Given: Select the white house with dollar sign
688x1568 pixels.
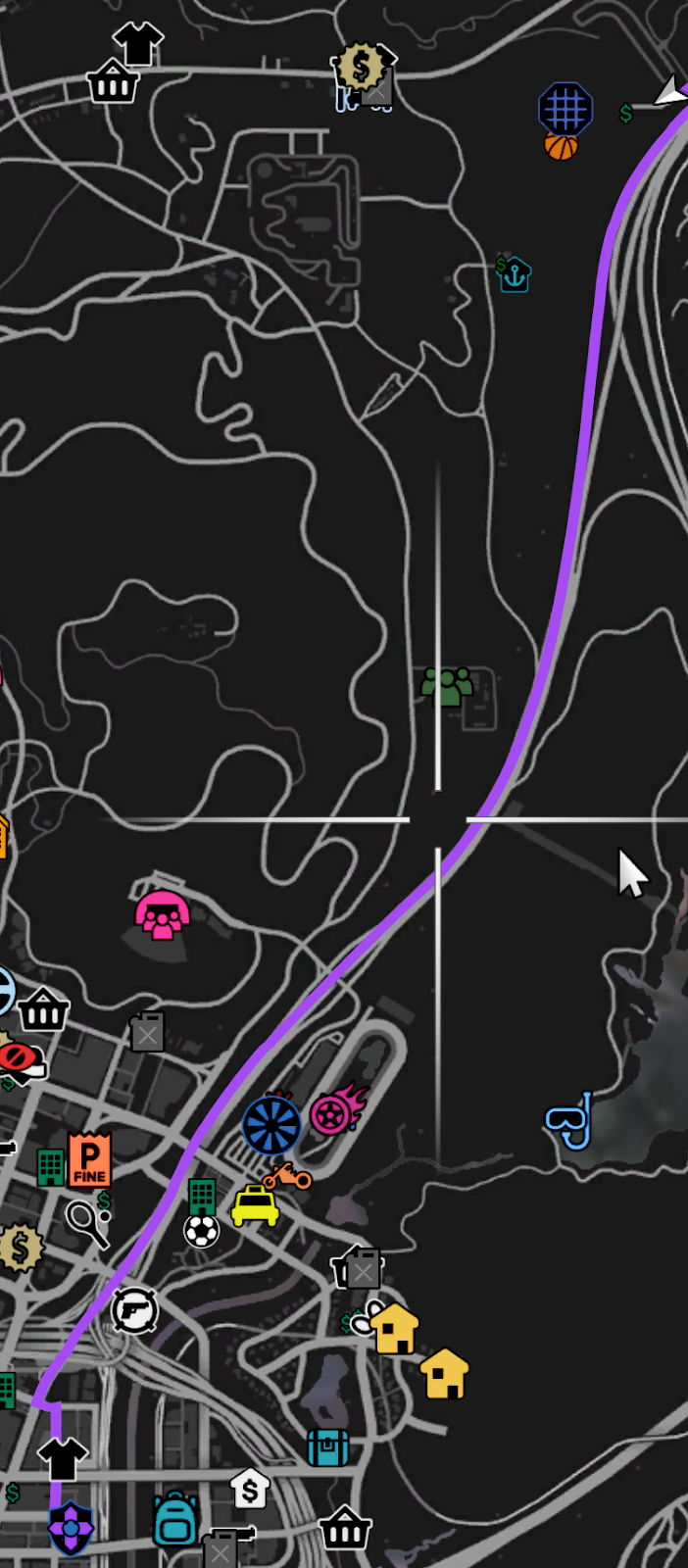Looking at the screenshot, I should 250,1490.
